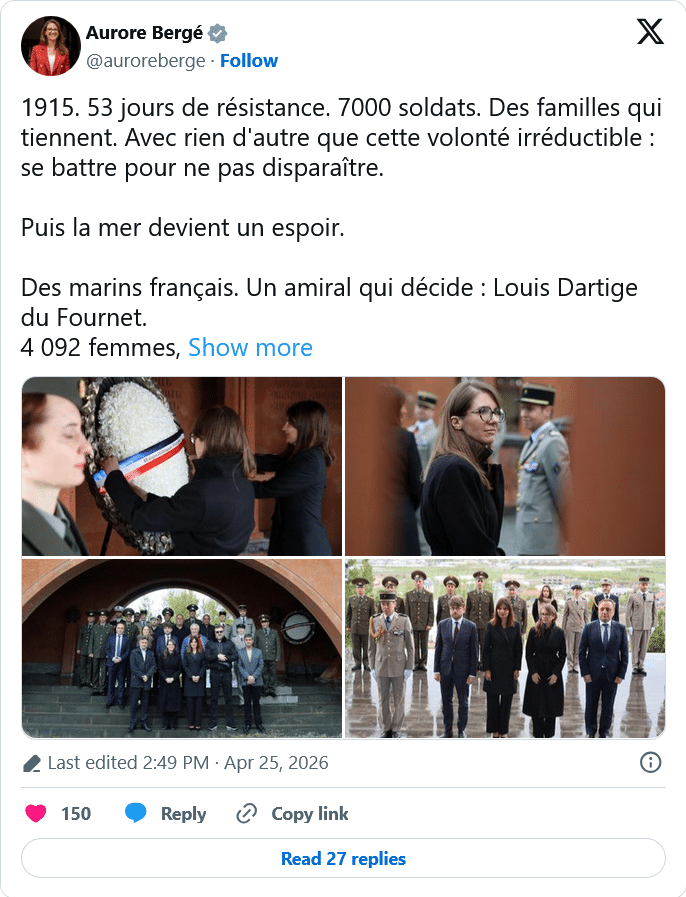Follow Aurore Bergé's account

pyautogui.click(x=249, y=60)
